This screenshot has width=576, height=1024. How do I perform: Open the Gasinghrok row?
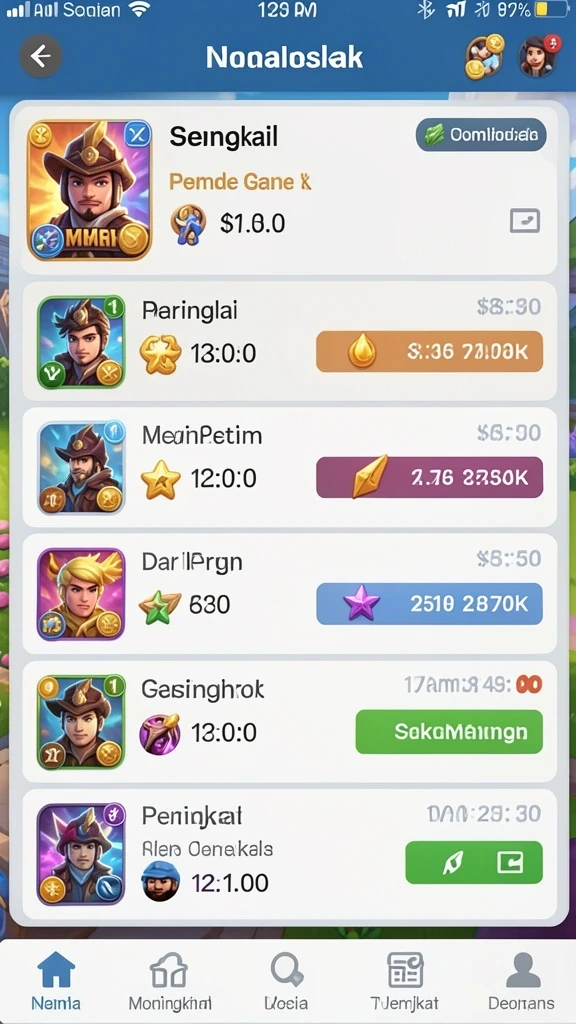pos(289,721)
